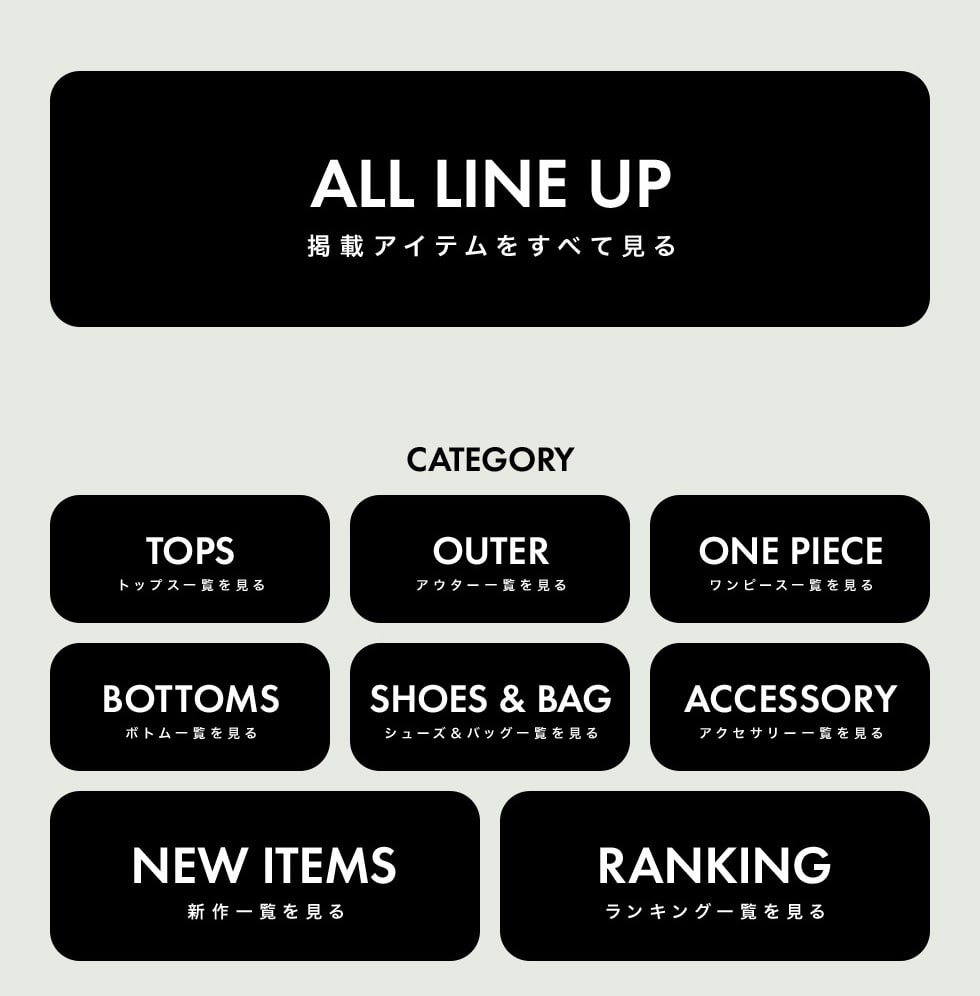The image size is (980, 996).
Task: Go to SHOES & BAG list
Action: (x=490, y=707)
